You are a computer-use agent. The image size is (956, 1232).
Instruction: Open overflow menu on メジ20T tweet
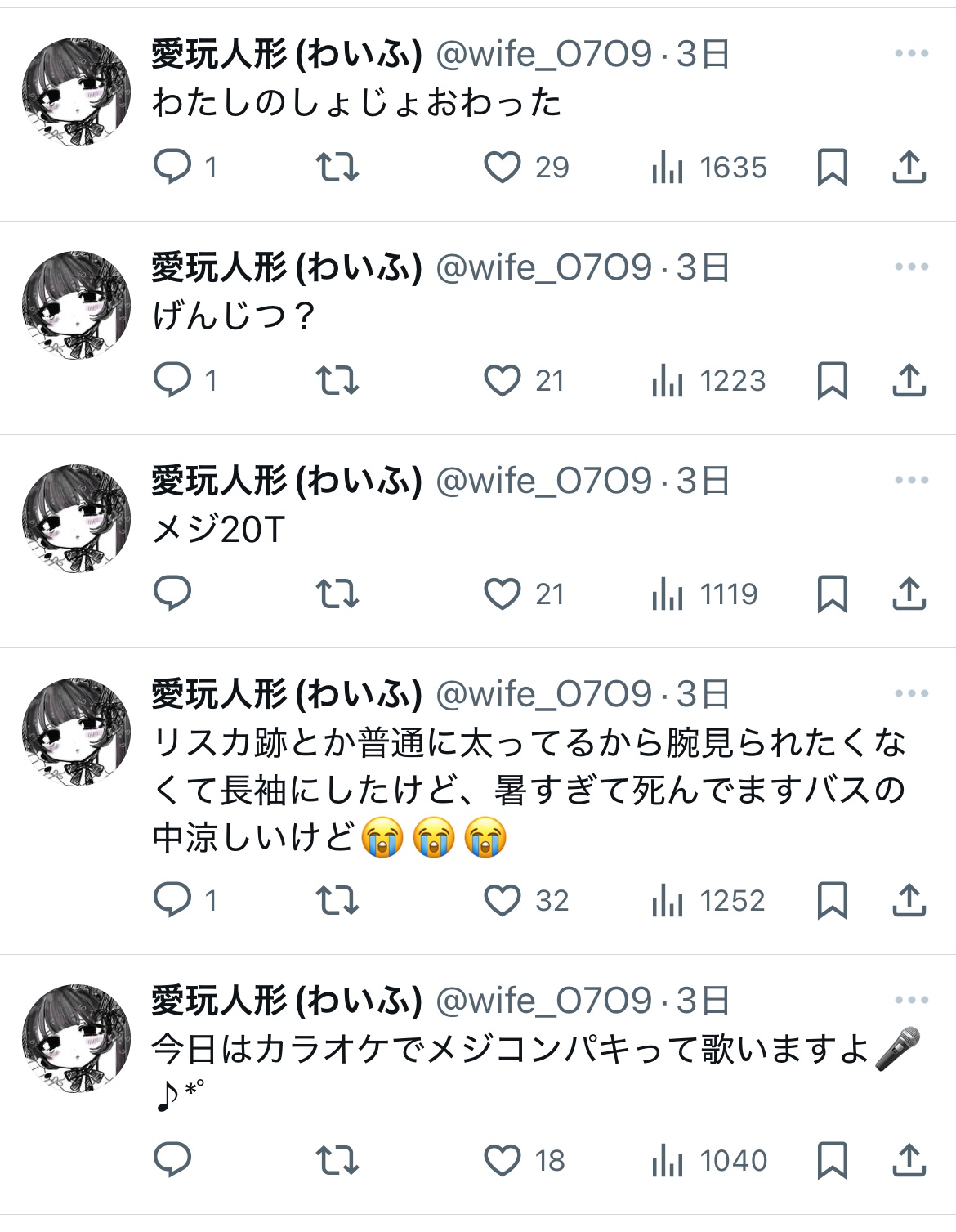[911, 481]
